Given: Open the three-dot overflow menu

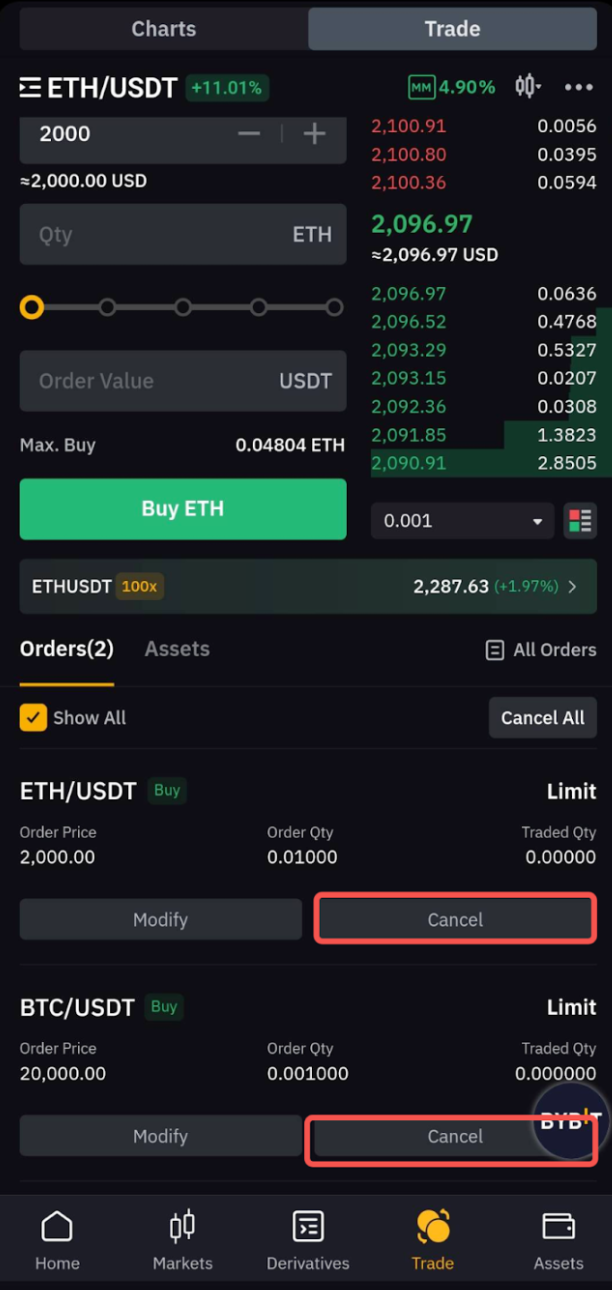Looking at the screenshot, I should (578, 88).
